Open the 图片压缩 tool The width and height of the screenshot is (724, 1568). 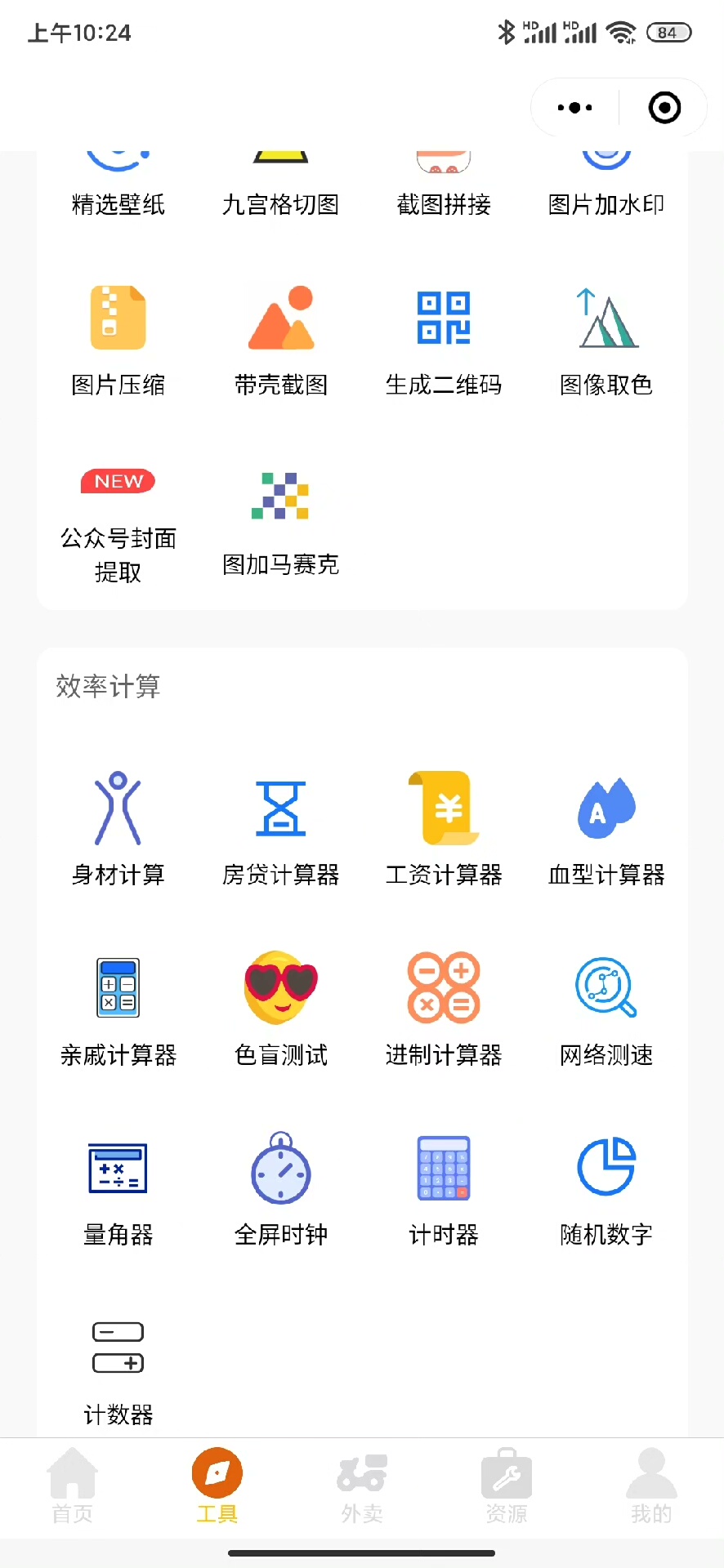coord(118,339)
